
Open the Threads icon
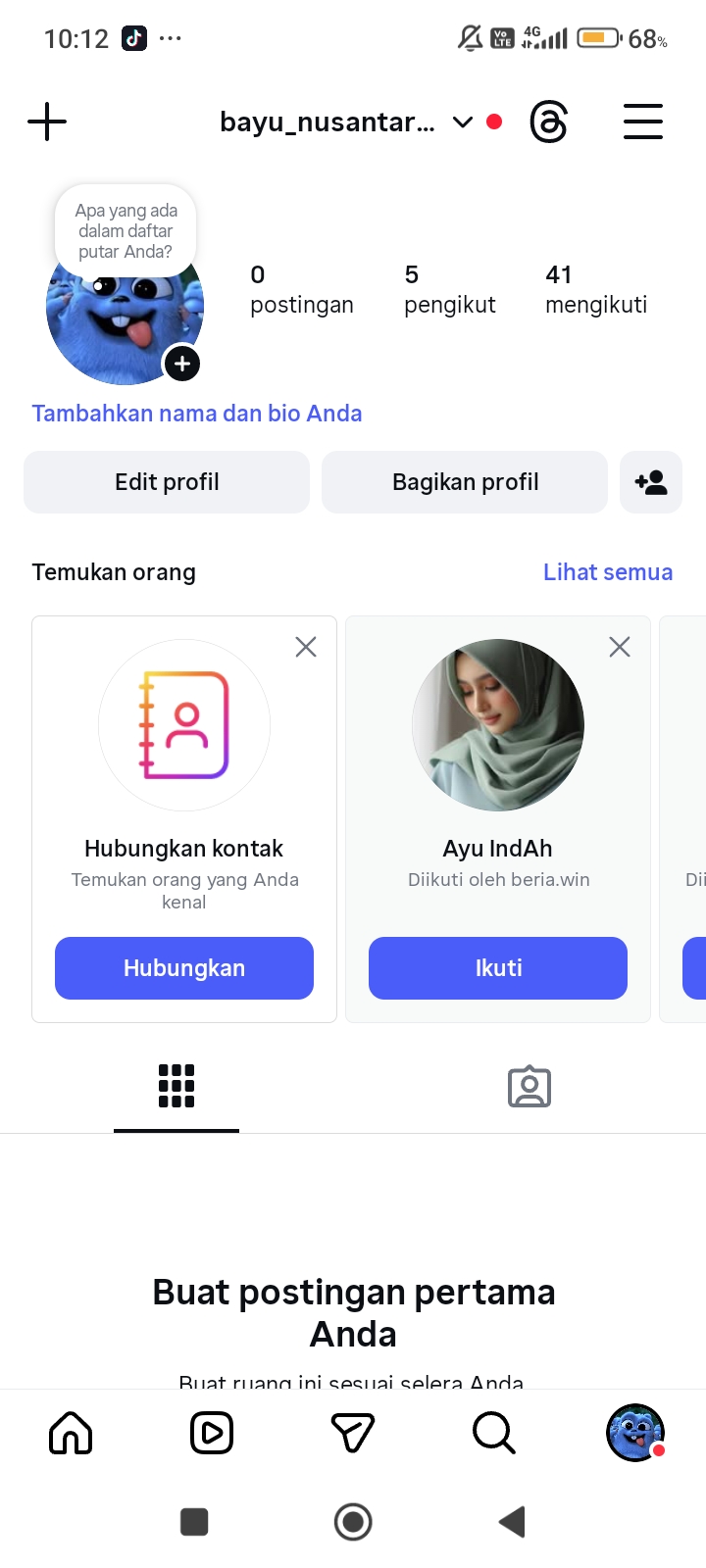click(548, 122)
